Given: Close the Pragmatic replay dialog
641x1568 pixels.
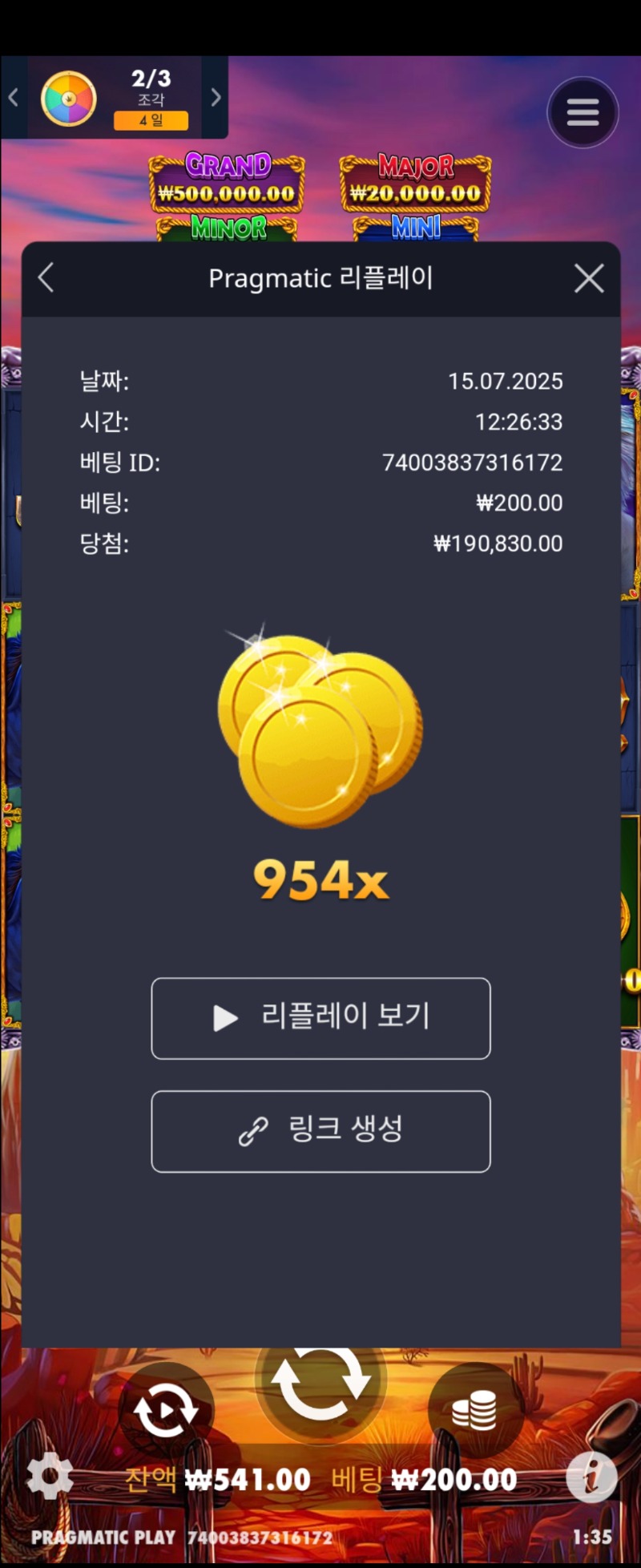Looking at the screenshot, I should (589, 279).
